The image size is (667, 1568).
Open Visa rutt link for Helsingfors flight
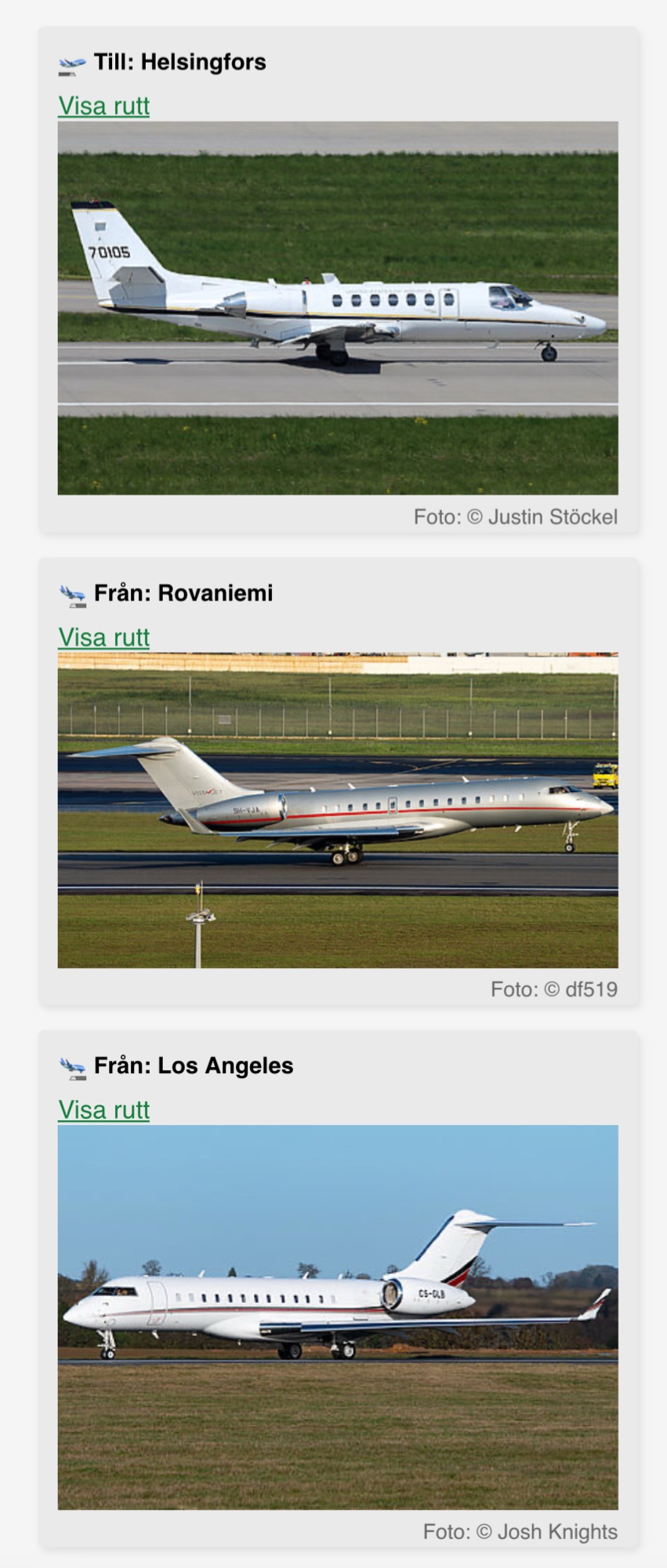(103, 106)
